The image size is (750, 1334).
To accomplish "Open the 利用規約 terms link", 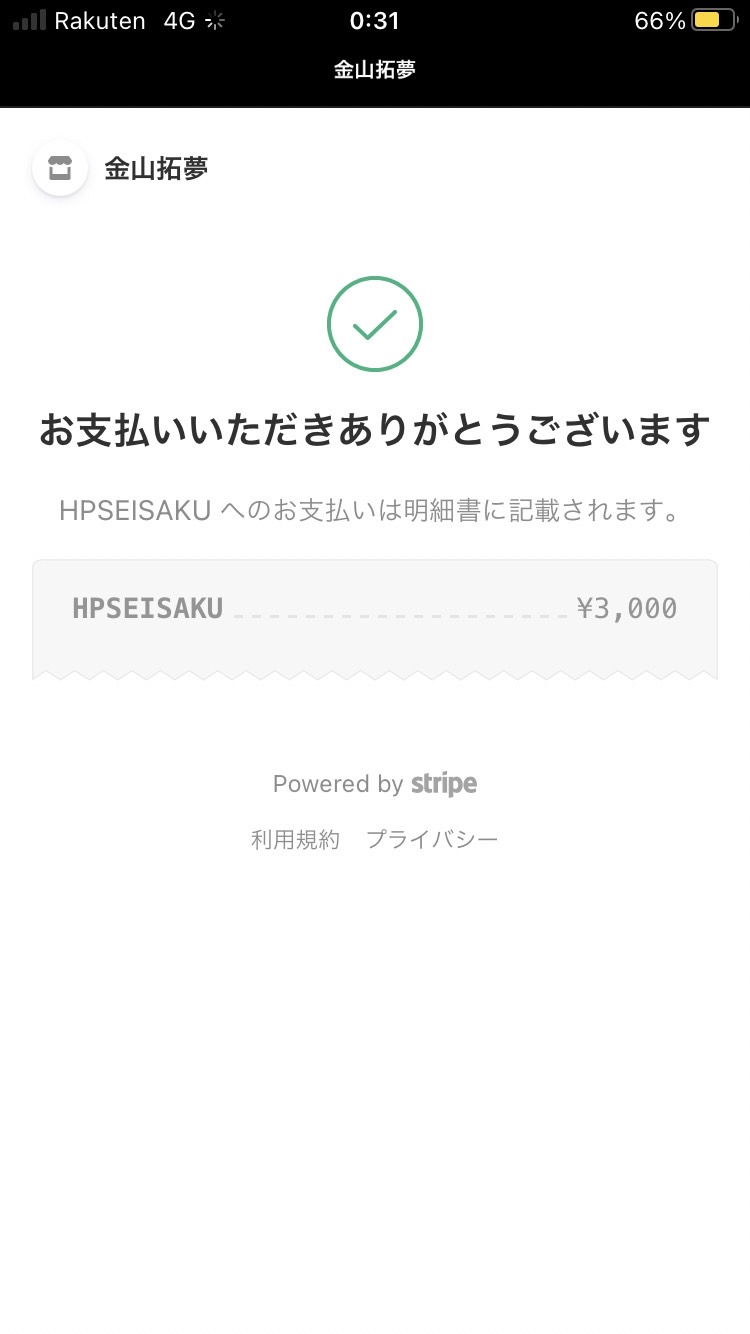I will tap(295, 839).
